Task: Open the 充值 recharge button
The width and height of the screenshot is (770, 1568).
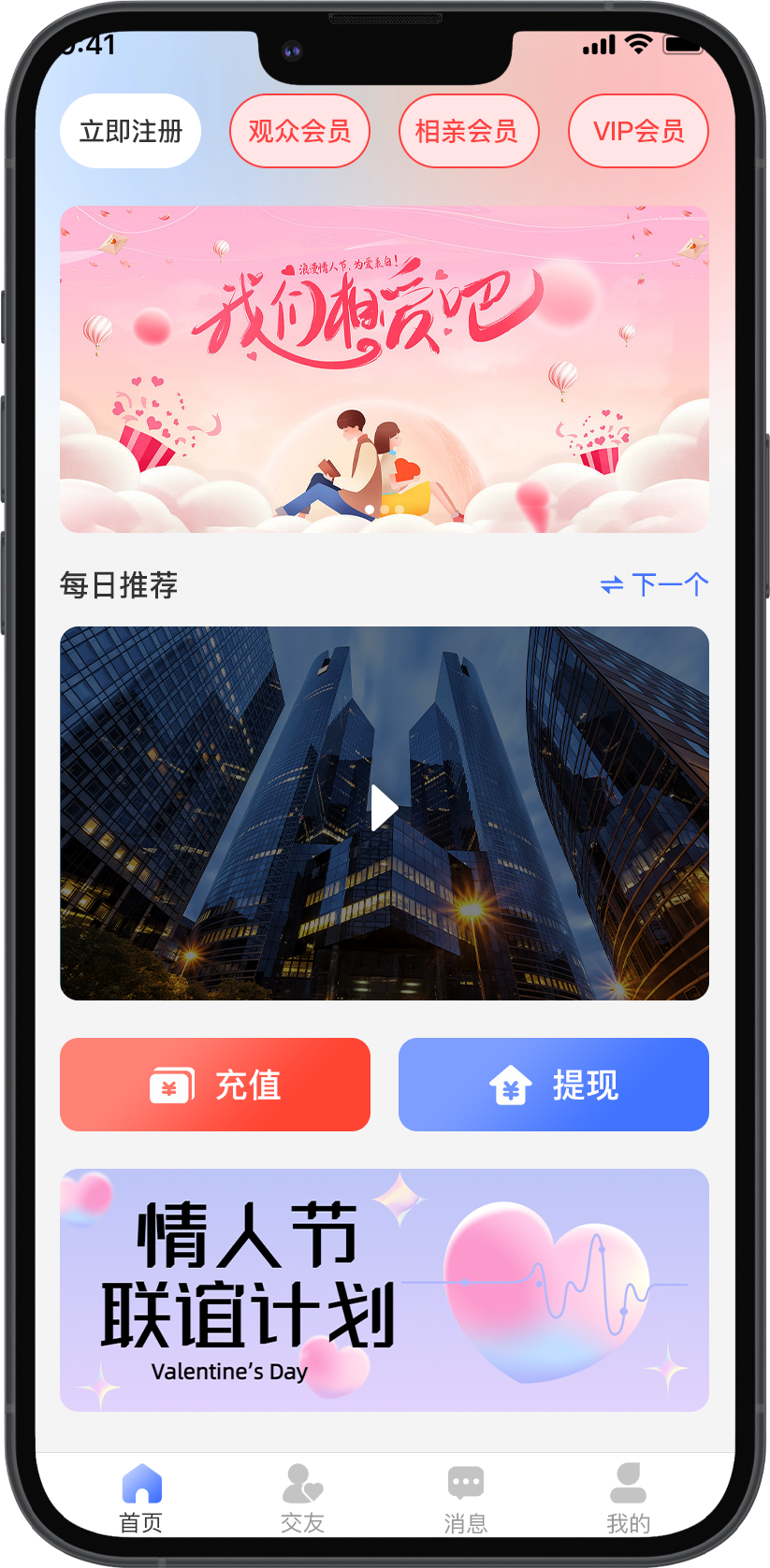Action: tap(215, 1085)
